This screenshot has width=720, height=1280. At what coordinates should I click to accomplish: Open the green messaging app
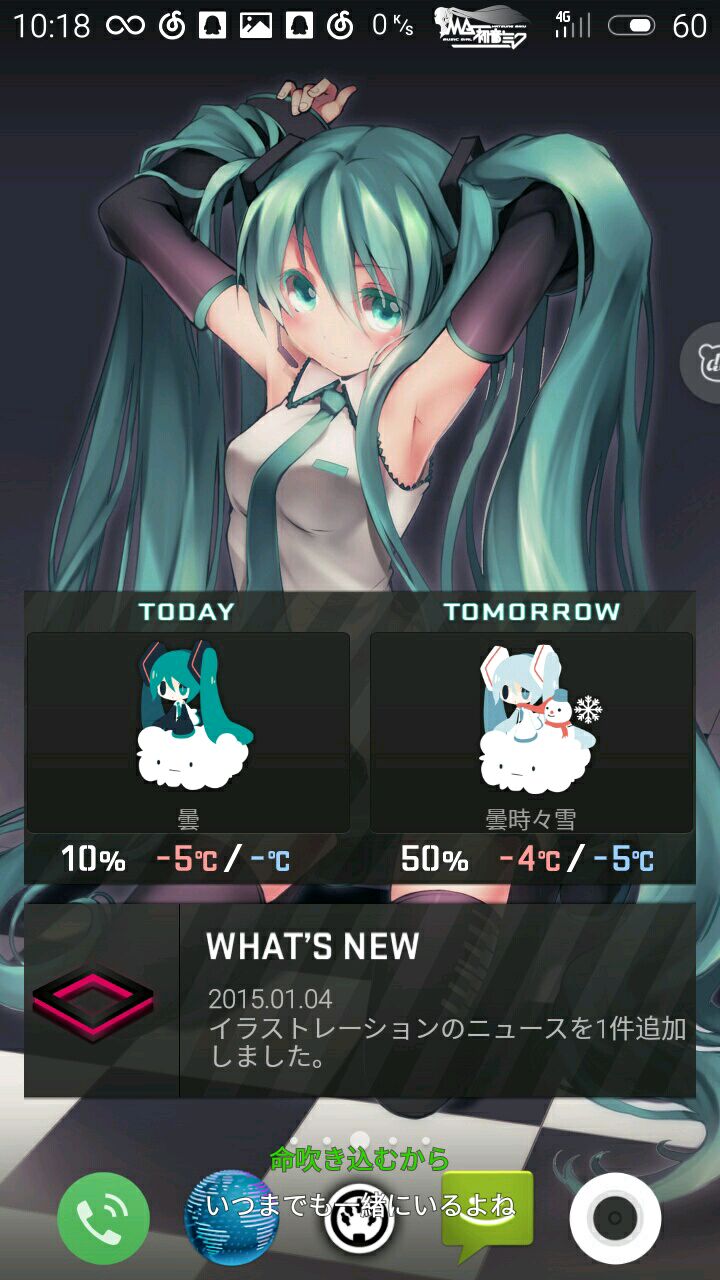click(487, 1216)
